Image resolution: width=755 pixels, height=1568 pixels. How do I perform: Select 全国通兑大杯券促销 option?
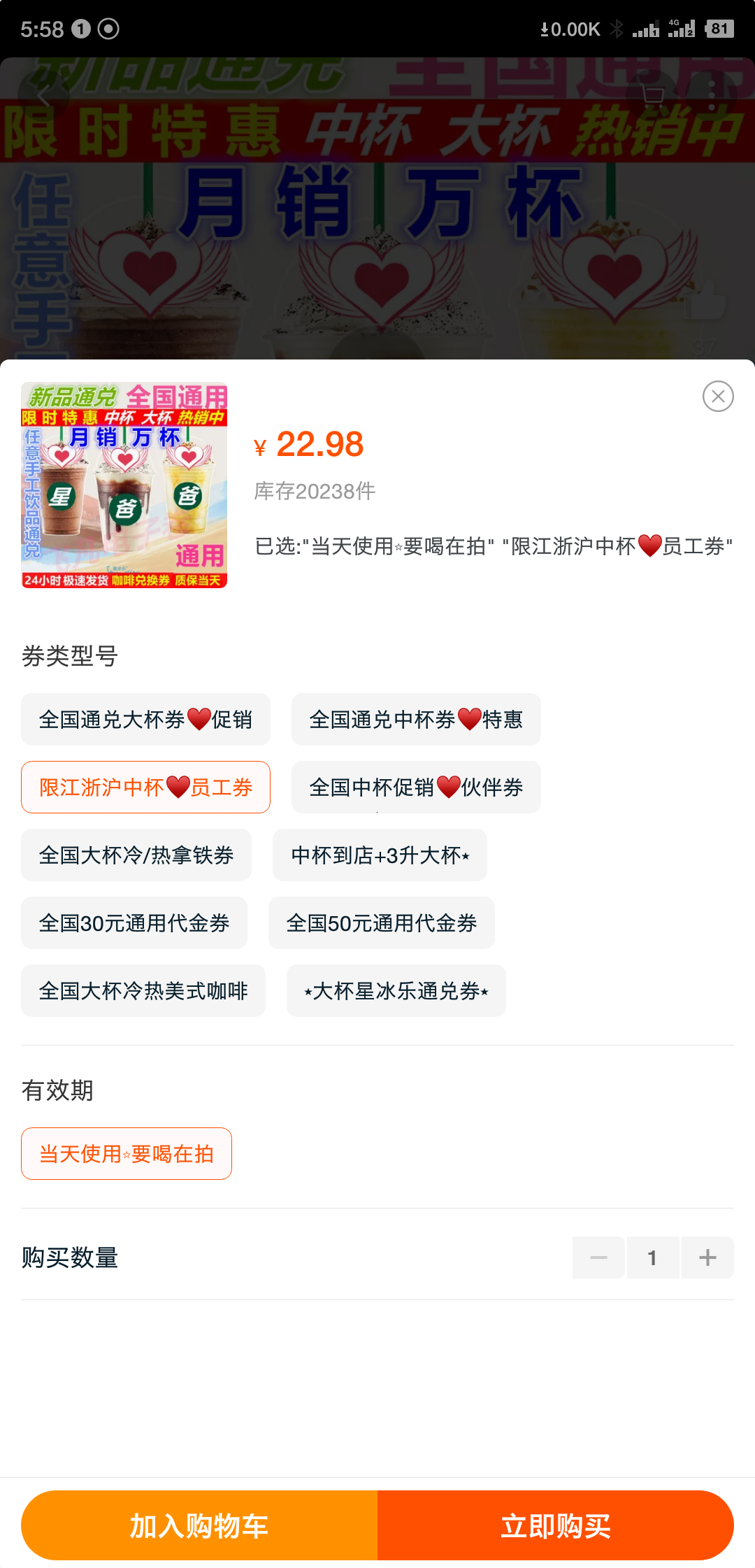[145, 719]
